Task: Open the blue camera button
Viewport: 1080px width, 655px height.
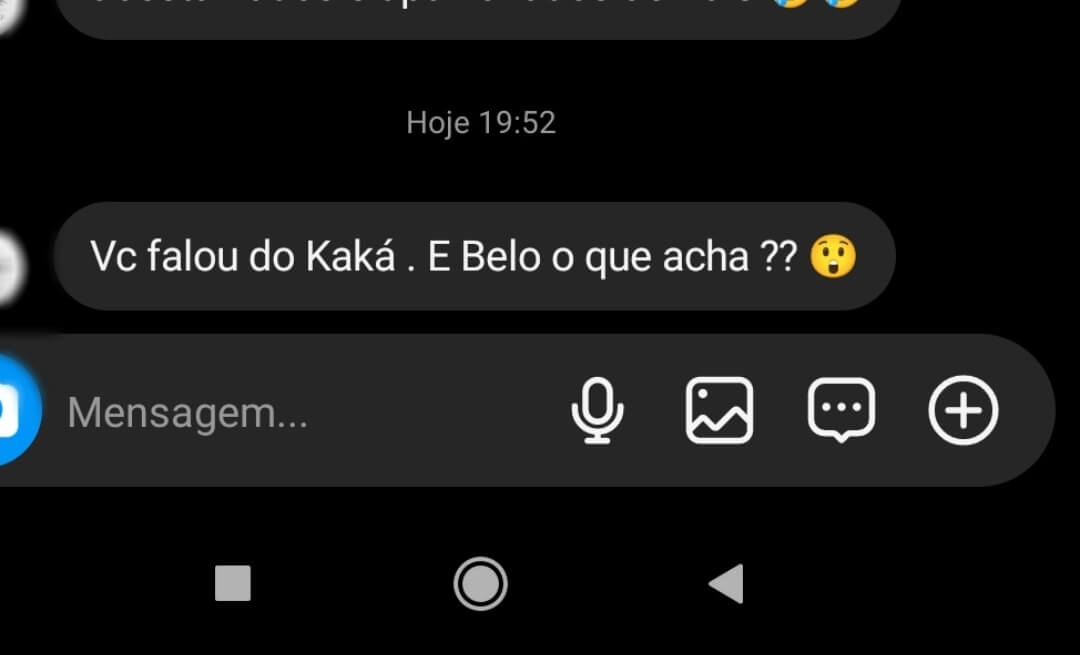Action: [14, 410]
